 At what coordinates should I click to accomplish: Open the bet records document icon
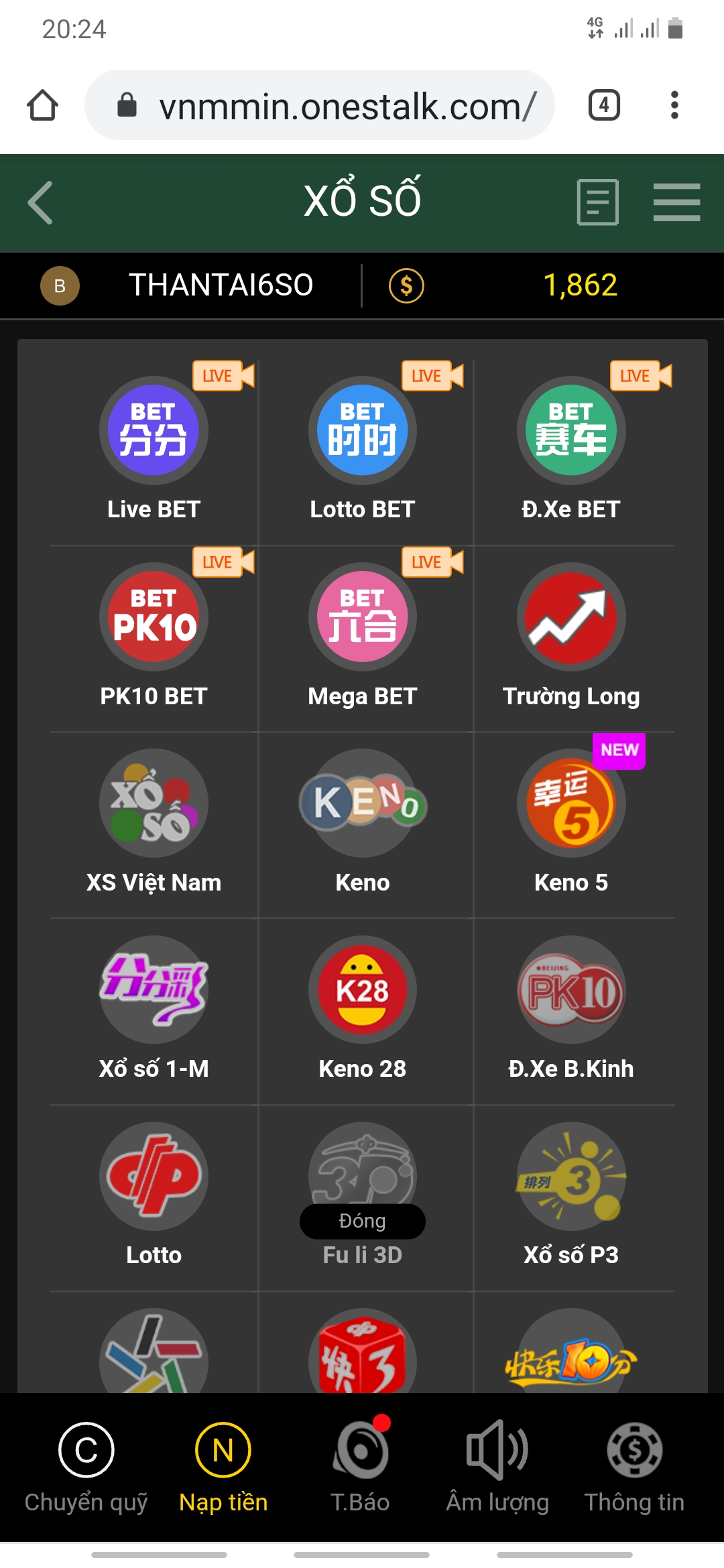(597, 202)
